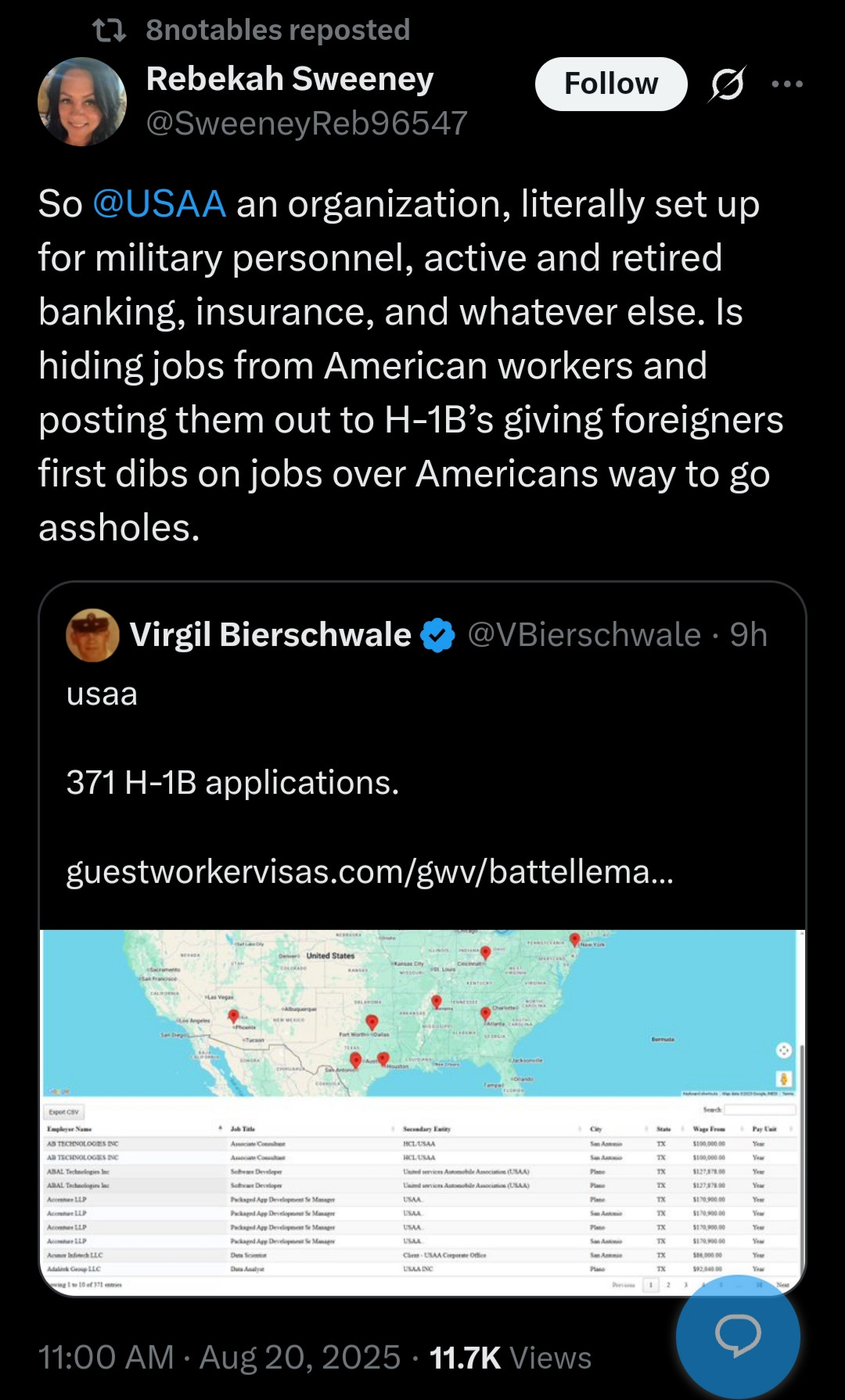
Task: View the 11.7K Views analytics
Action: [x=510, y=1358]
